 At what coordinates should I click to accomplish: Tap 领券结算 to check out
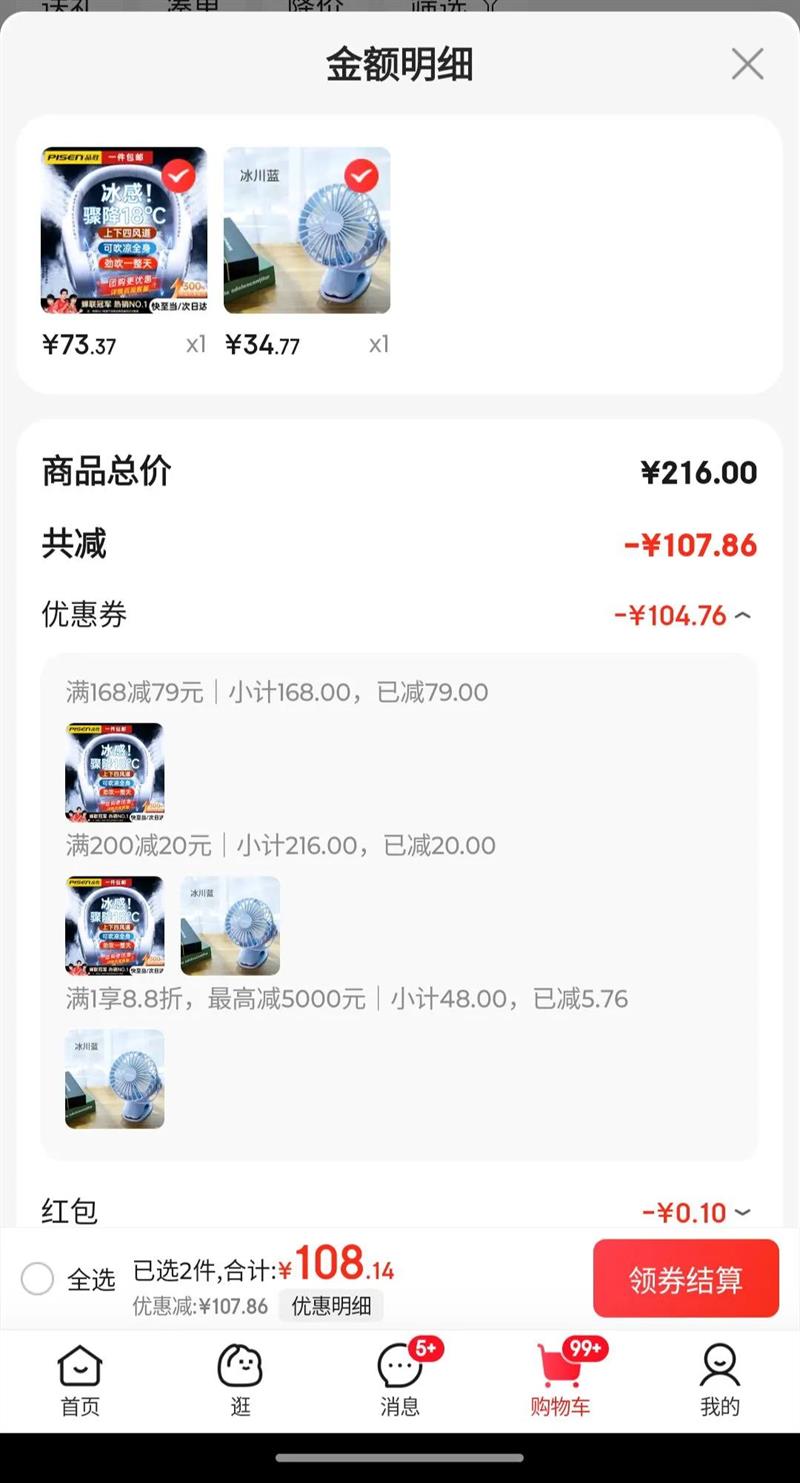[685, 1279]
